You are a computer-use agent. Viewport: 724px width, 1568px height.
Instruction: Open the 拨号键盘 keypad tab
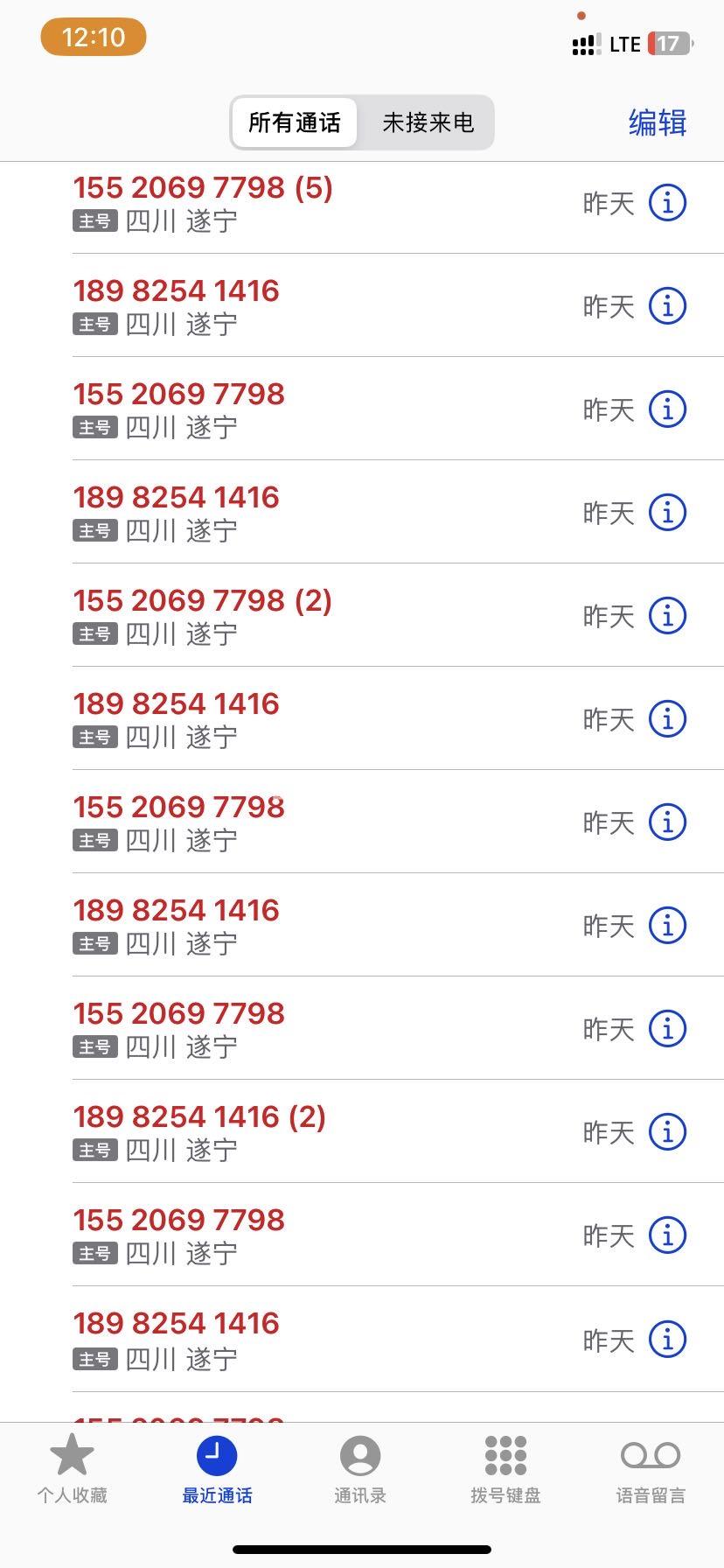tap(505, 1469)
